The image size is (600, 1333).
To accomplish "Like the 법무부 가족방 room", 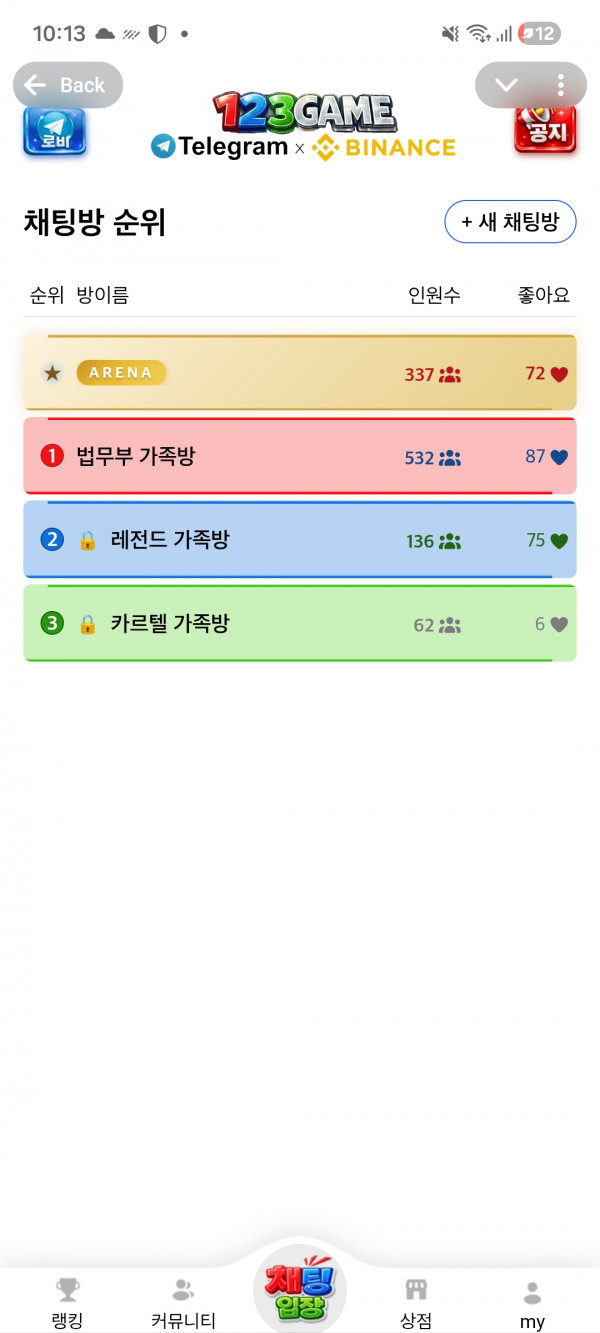I will 558,457.
